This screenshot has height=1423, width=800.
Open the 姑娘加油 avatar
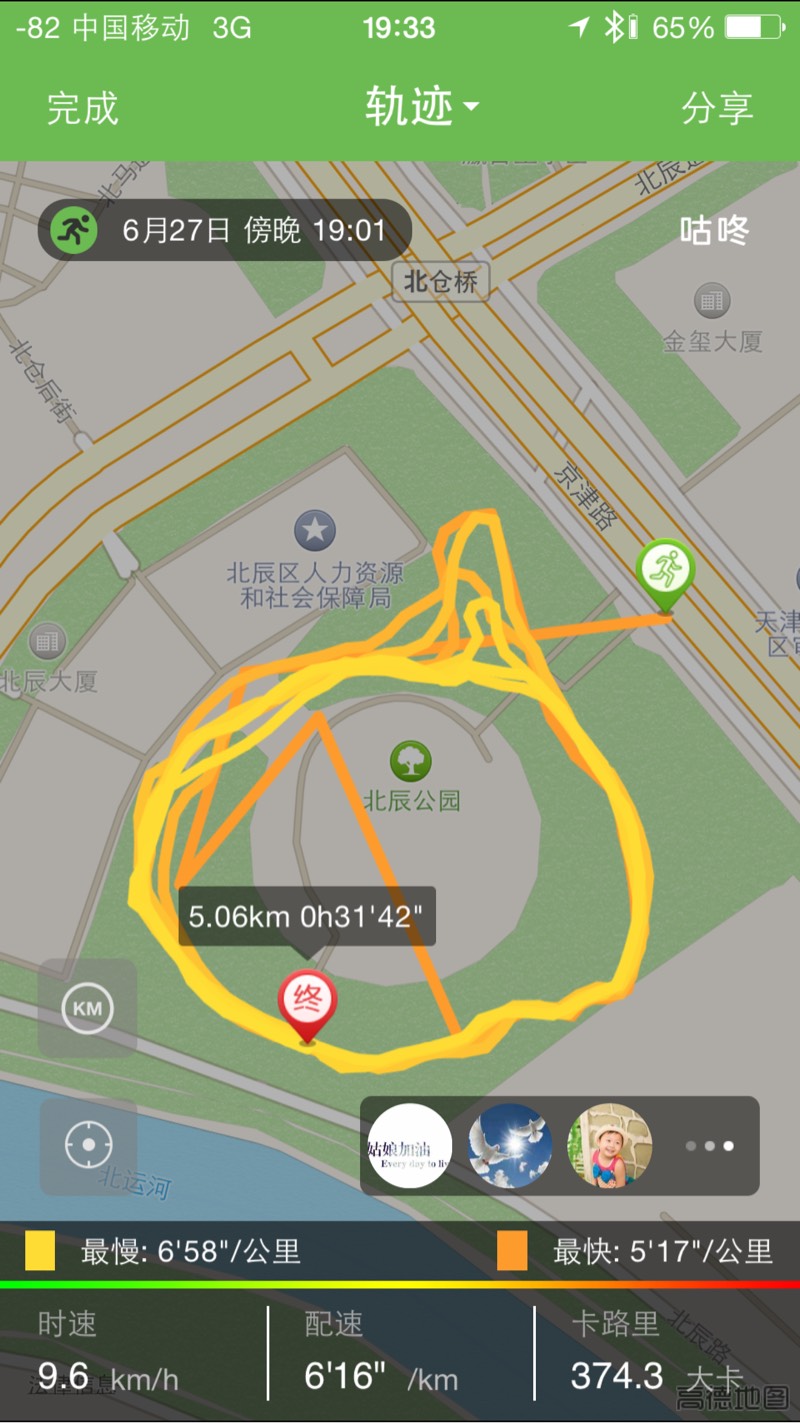(410, 1145)
